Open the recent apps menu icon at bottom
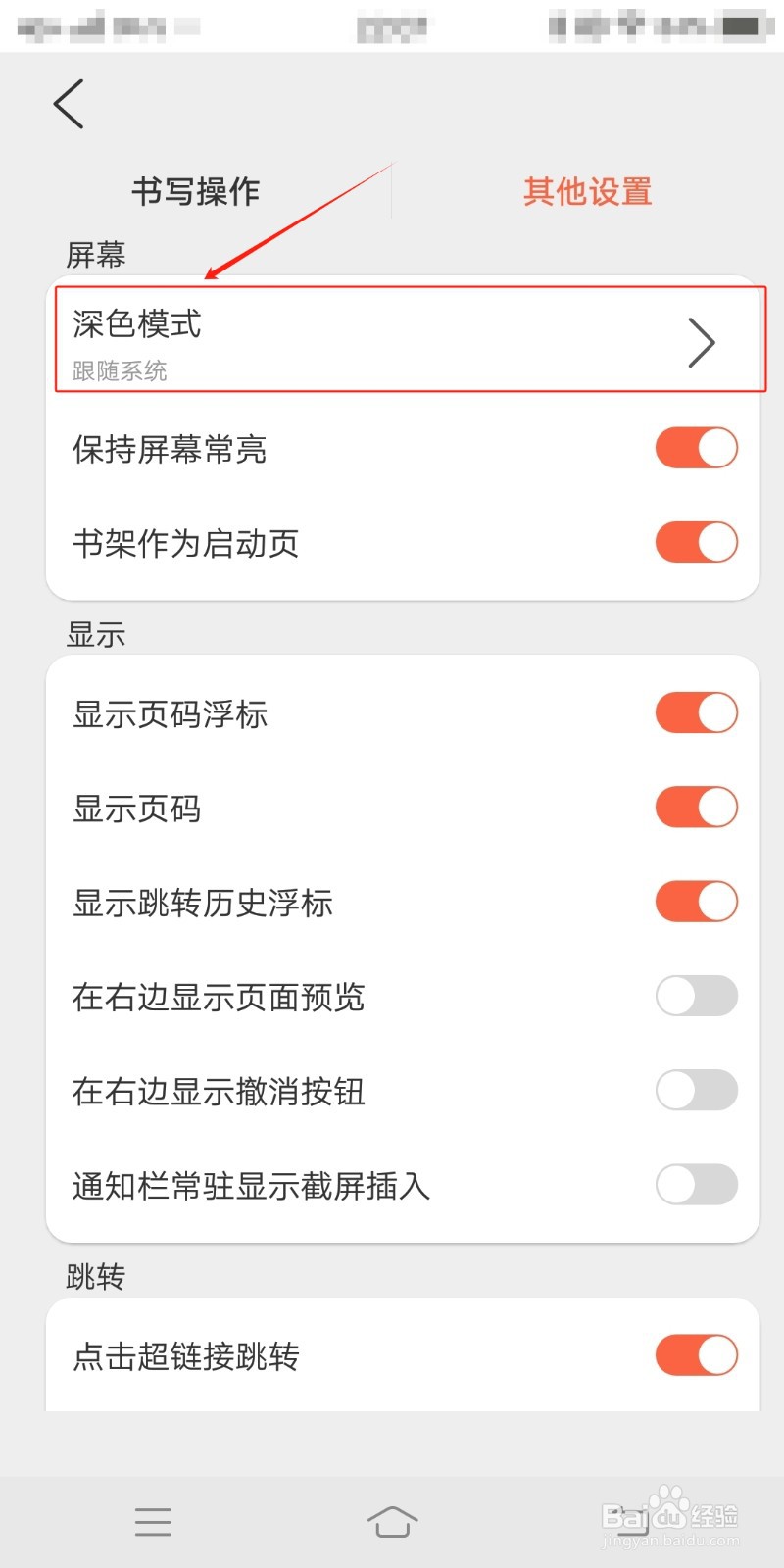This screenshot has height=1568, width=784. coord(153,1522)
